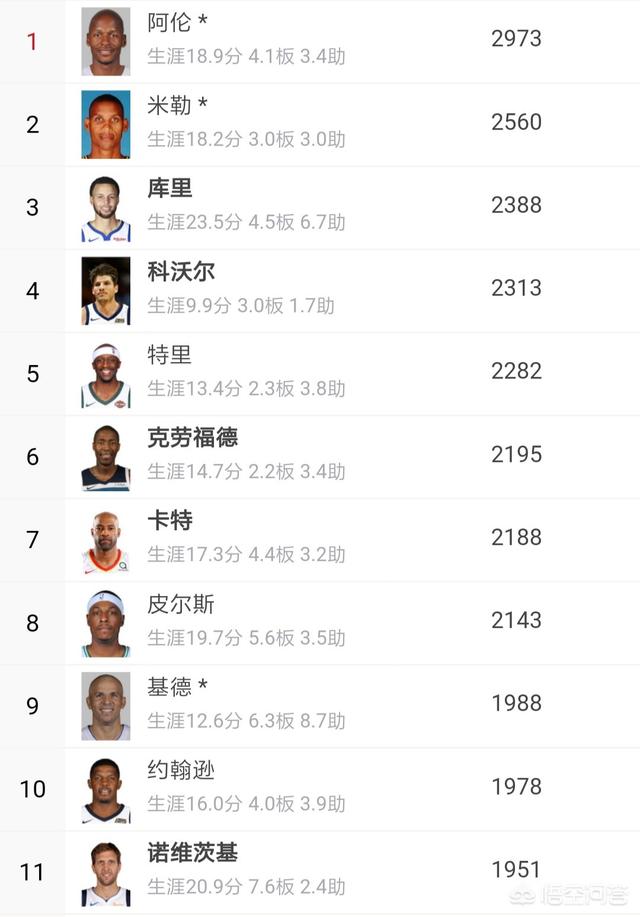Select the 卡特 row

pos(300,538)
